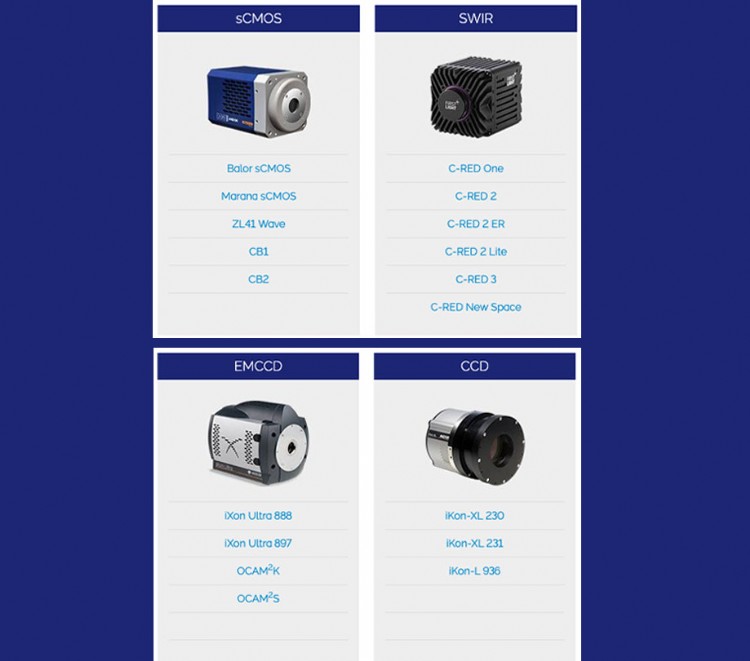Image resolution: width=750 pixels, height=661 pixels.
Task: Open the C-RED 2 Lite link
Action: [x=475, y=251]
